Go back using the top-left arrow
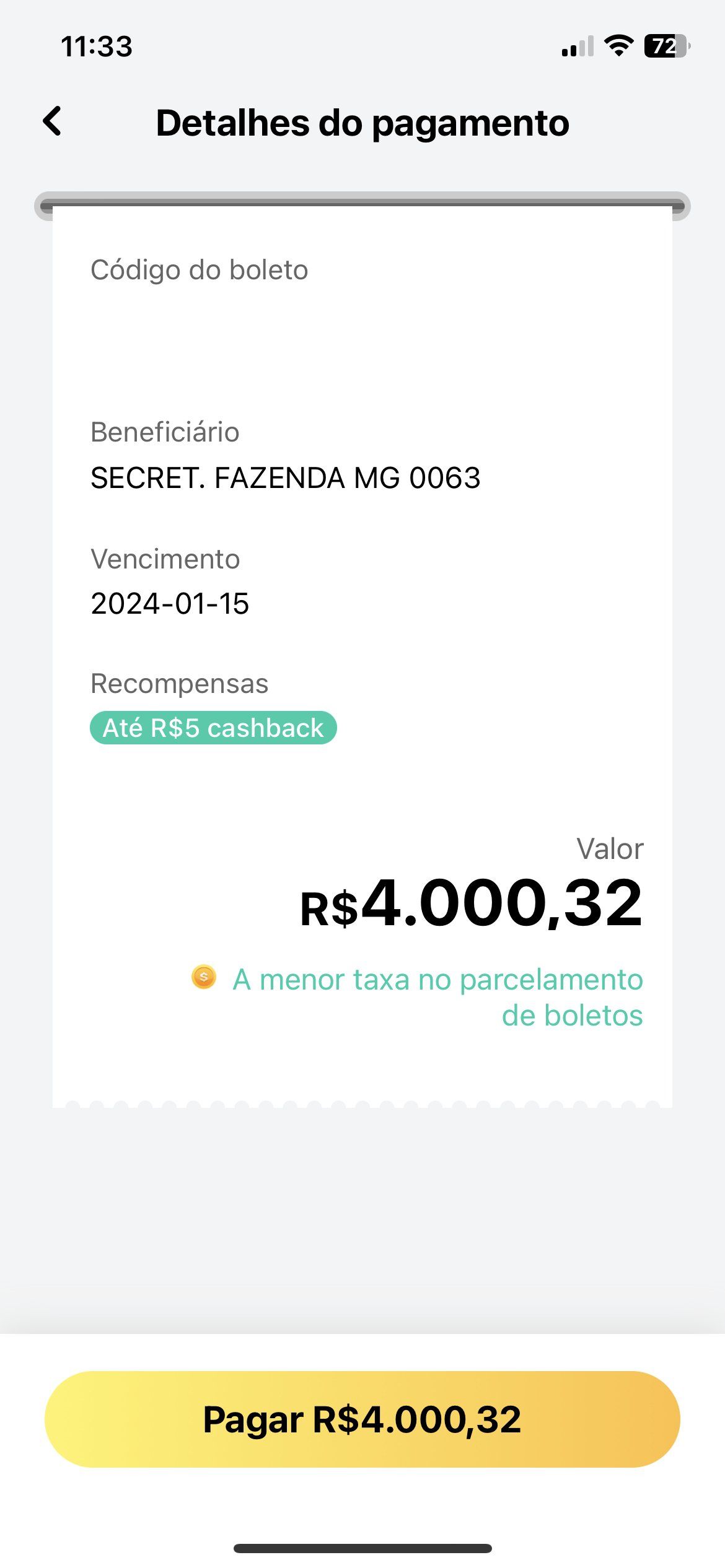The width and height of the screenshot is (725, 1568). coord(52,121)
